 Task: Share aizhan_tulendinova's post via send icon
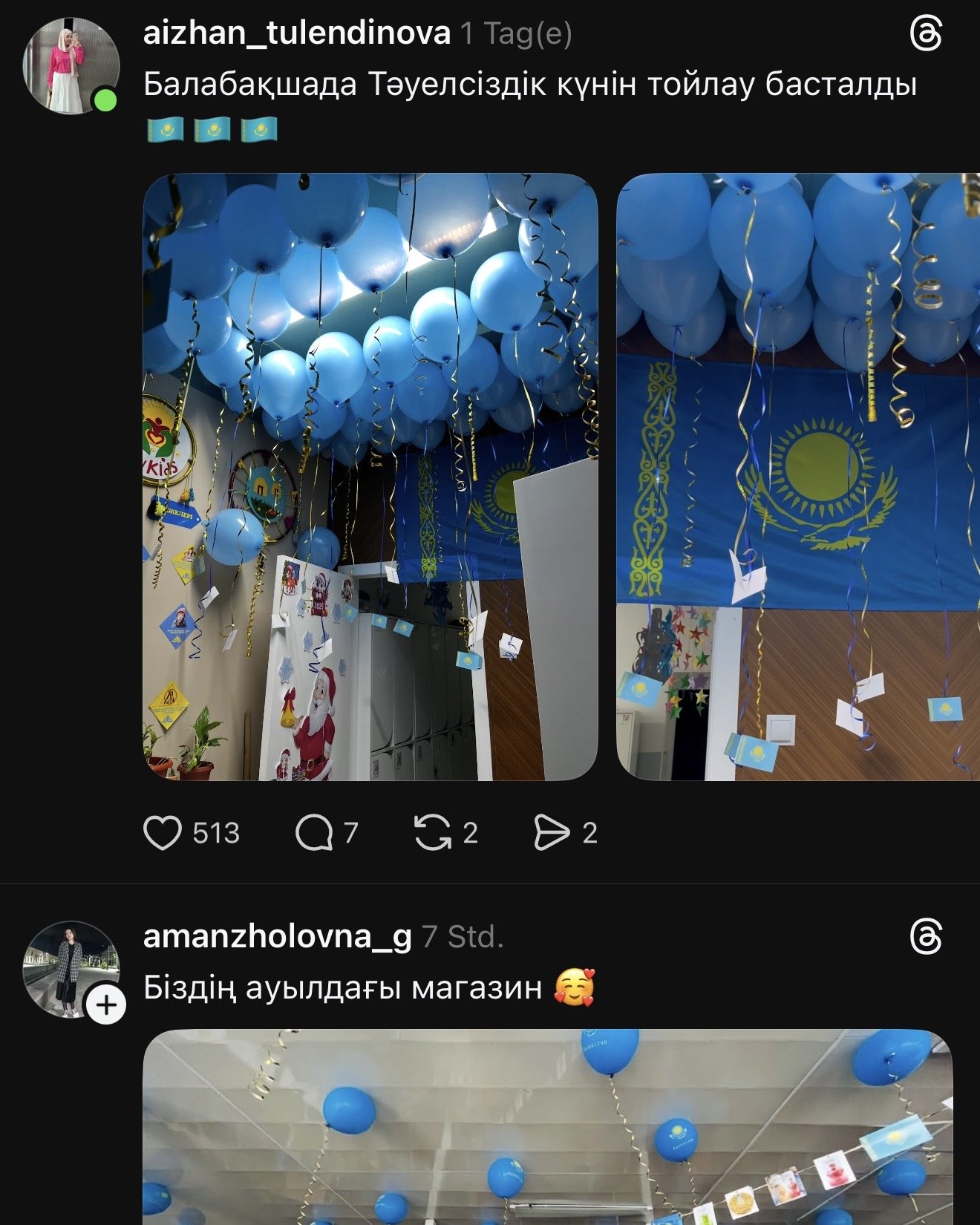pos(552,832)
